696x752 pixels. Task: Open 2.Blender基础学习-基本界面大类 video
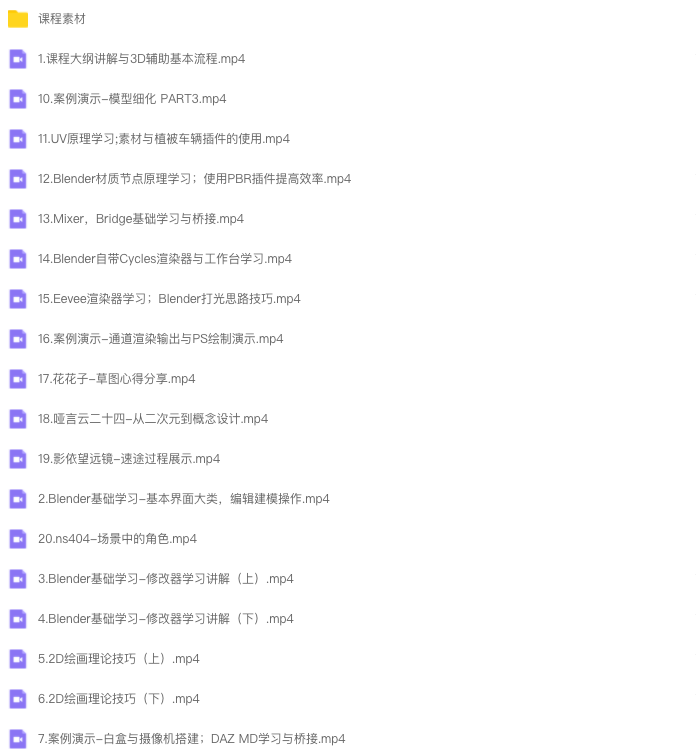[183, 499]
